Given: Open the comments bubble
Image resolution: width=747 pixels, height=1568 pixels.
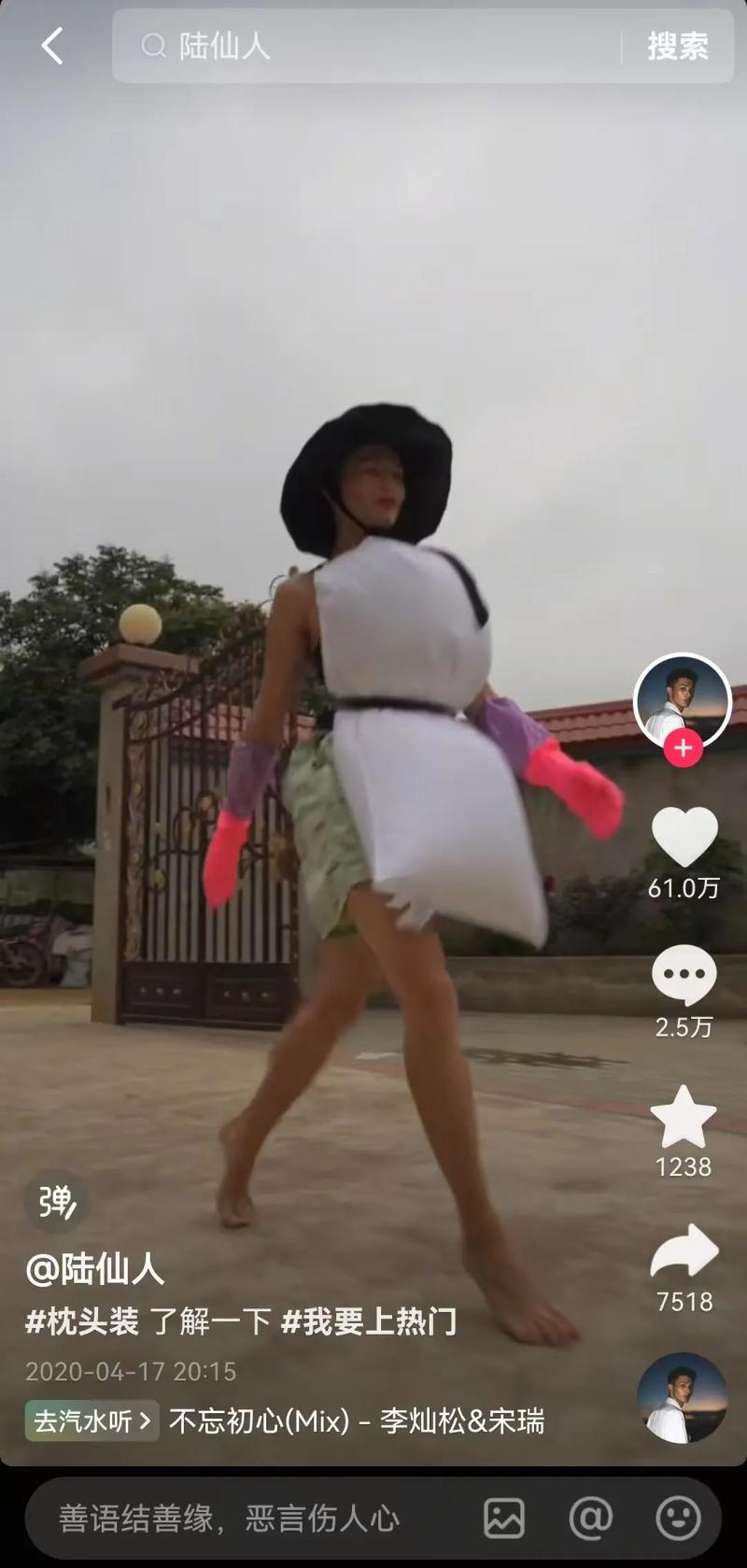Looking at the screenshot, I should coord(684,975).
